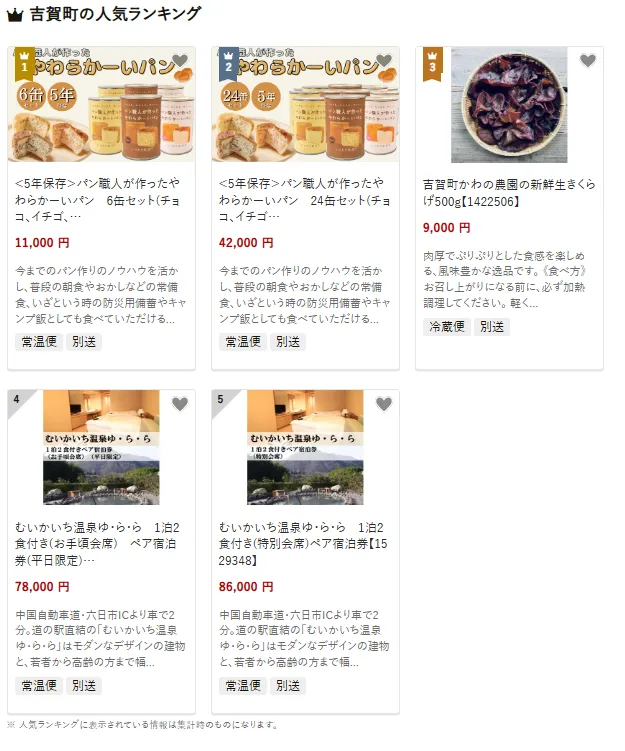Favorite the 特別会席 ペア宿泊券
625x751 pixels.
click(384, 404)
